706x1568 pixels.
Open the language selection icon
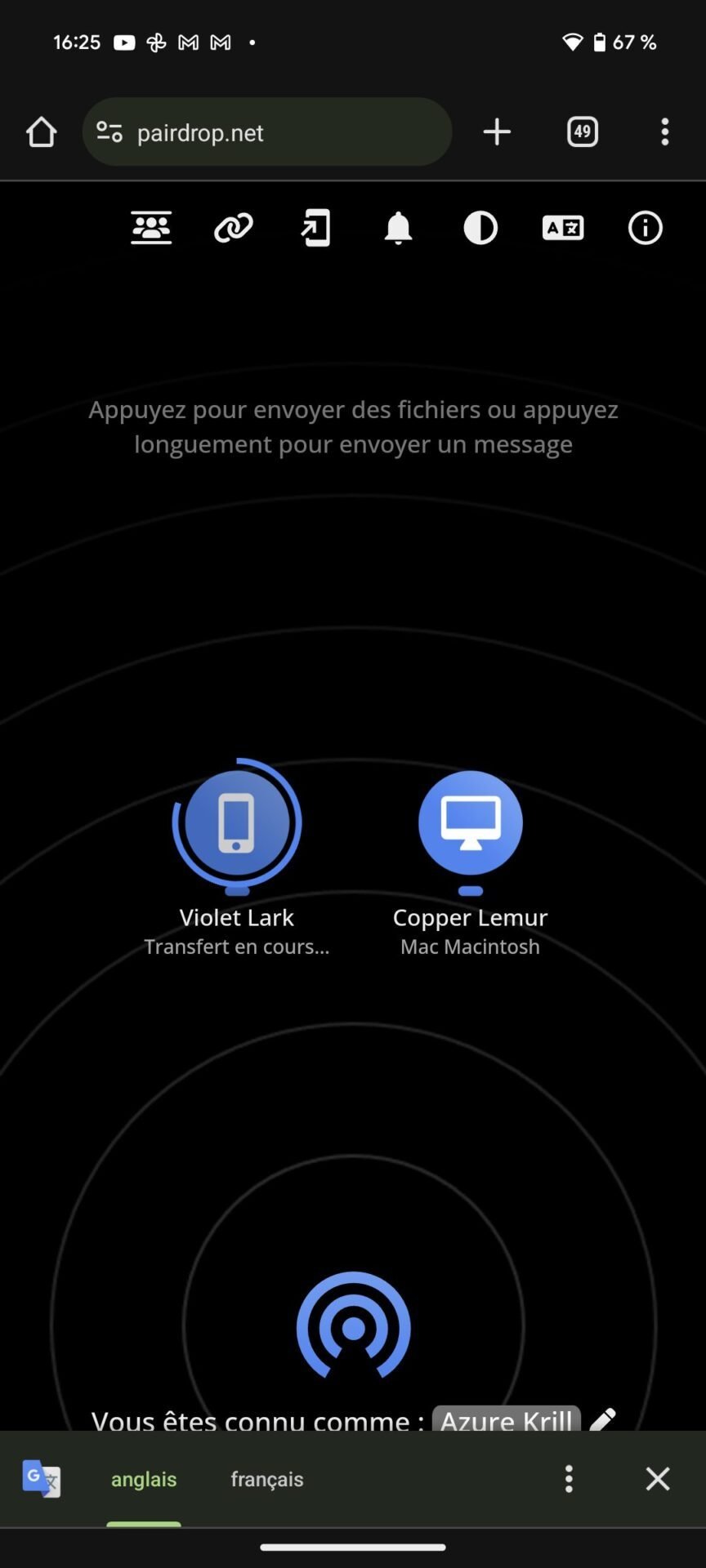[563, 228]
